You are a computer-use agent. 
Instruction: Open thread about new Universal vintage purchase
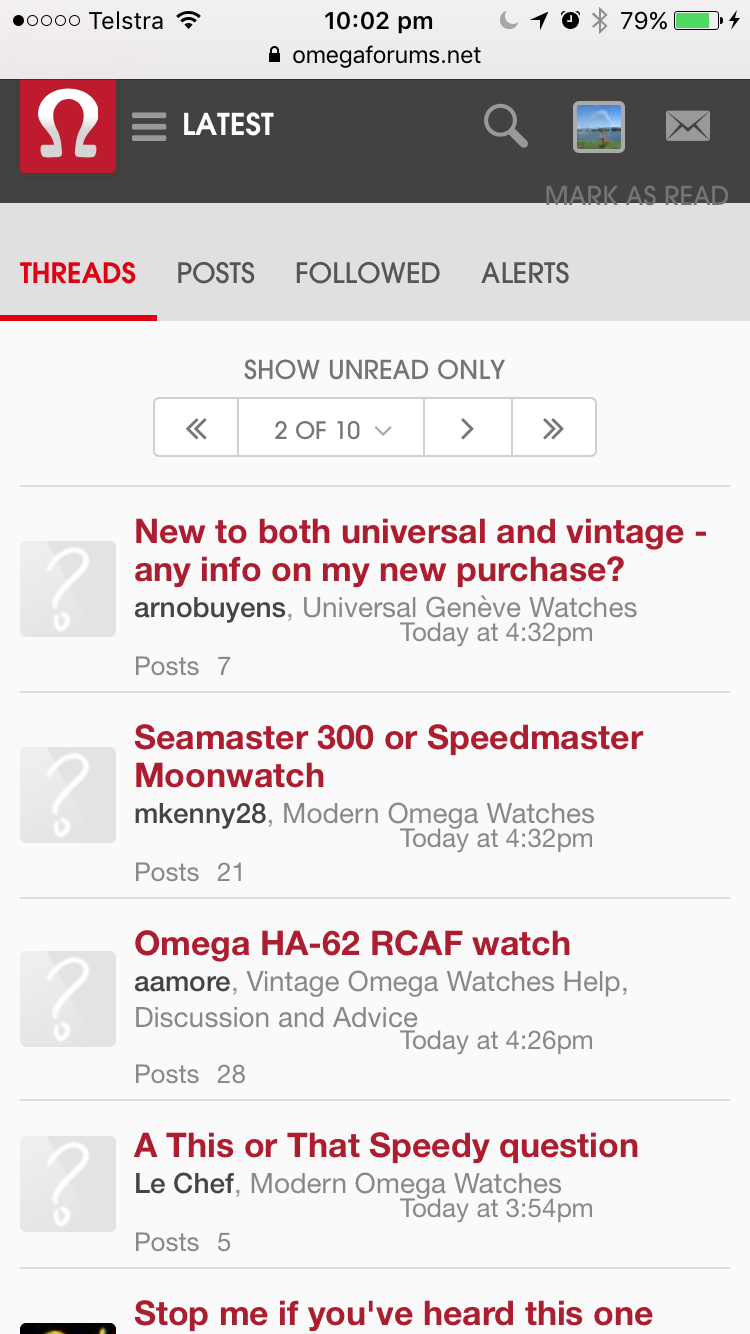(x=421, y=551)
